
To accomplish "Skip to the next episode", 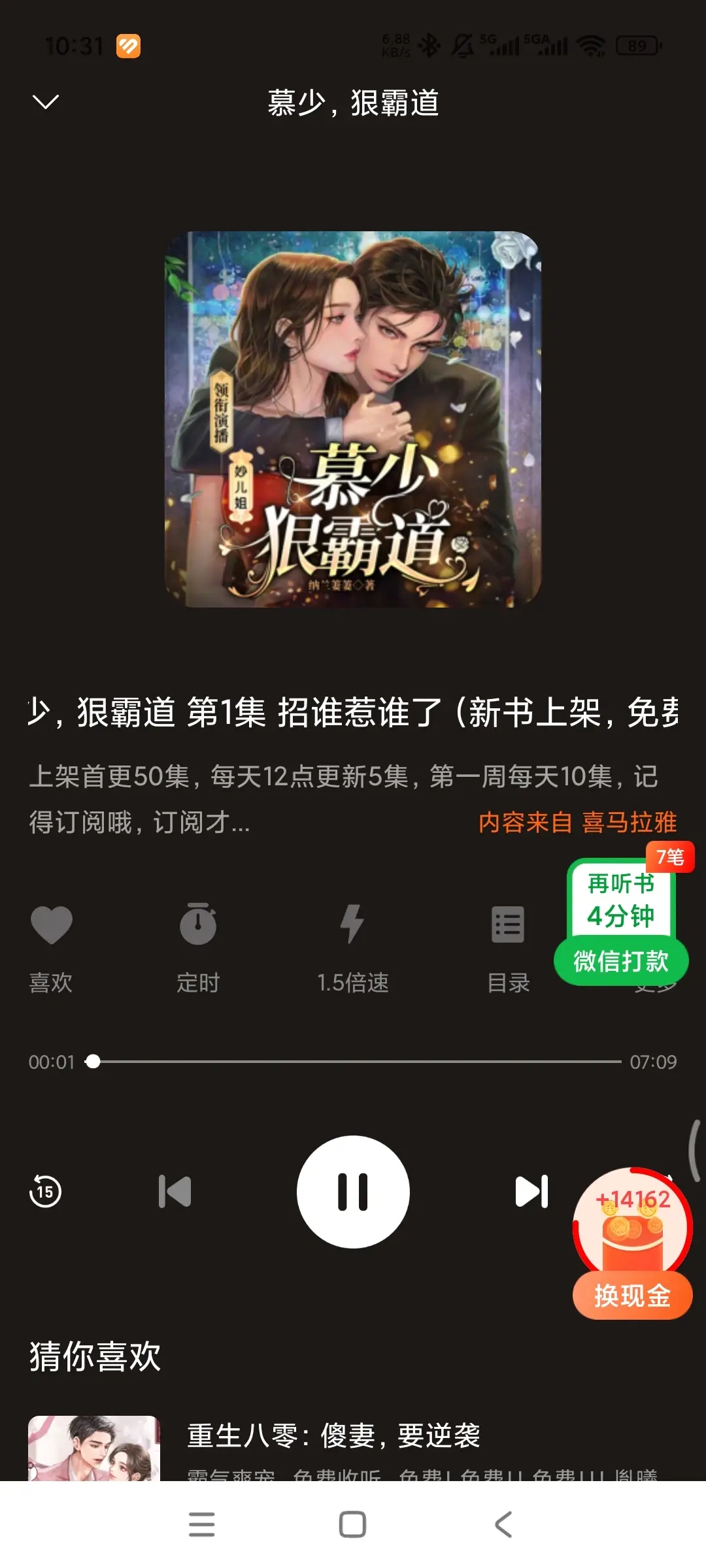I will 531,1191.
